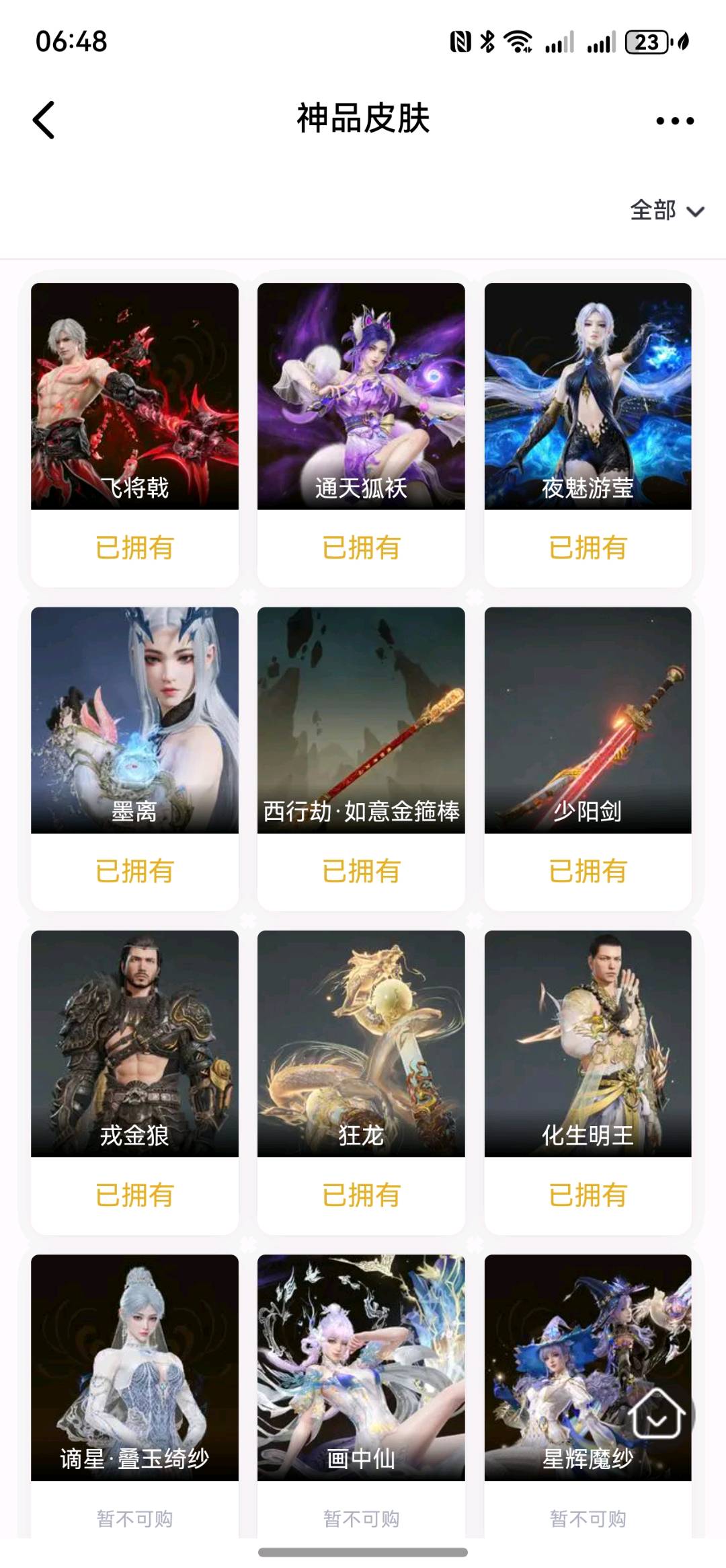This screenshot has height=1568, width=726.
Task: View the 谪星·叠玉绮纱 skin
Action: point(134,1366)
